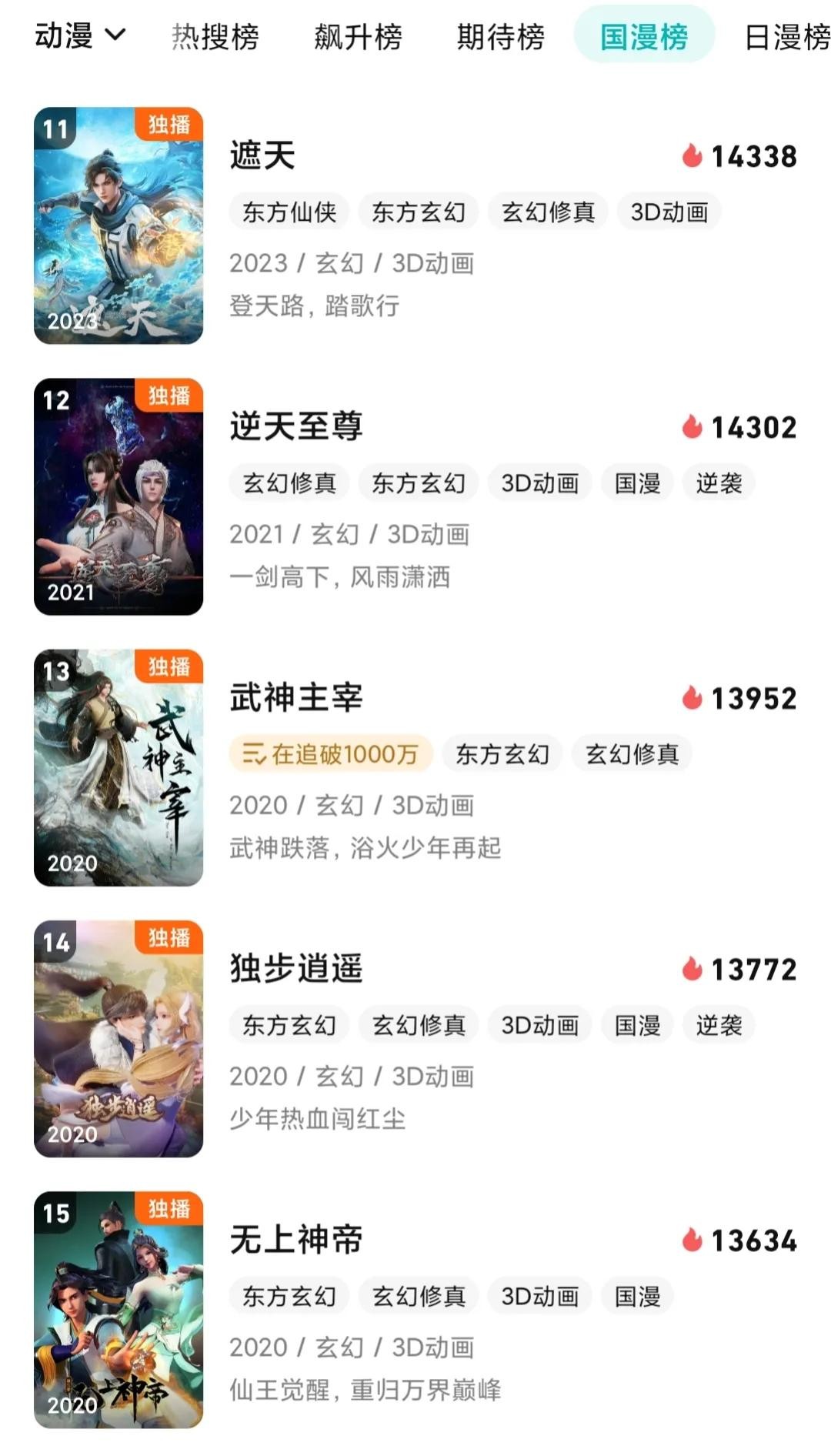Expand the 动漫 category dropdown
831x1456 pixels.
point(79,35)
